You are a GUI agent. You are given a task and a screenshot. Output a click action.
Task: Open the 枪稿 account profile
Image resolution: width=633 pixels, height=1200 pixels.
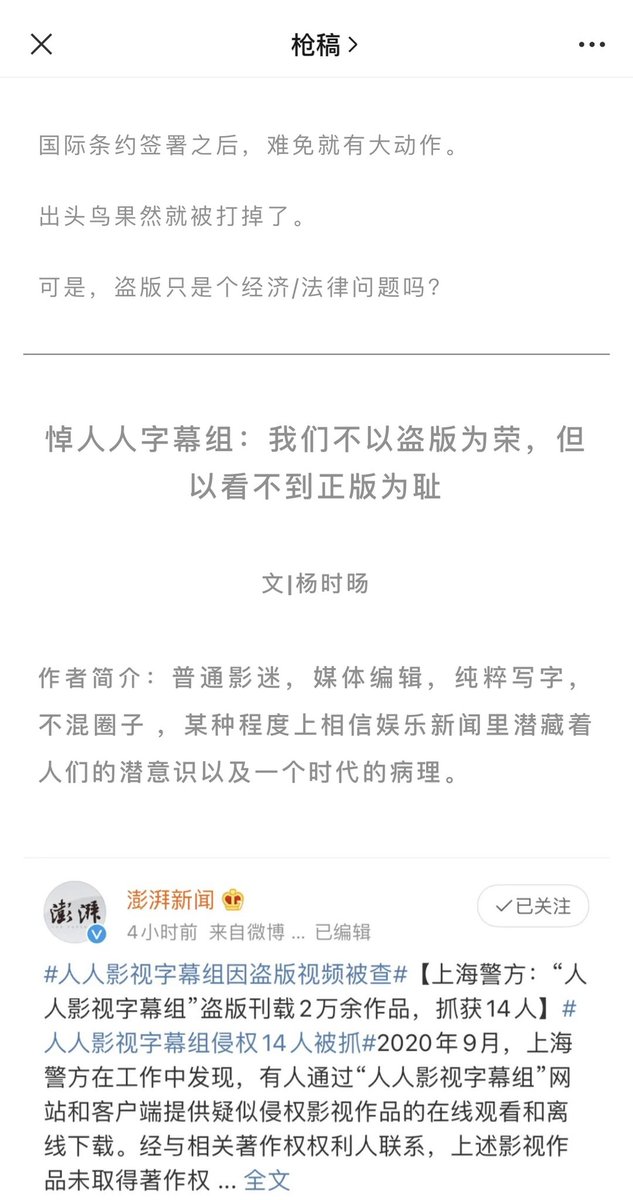[324, 45]
